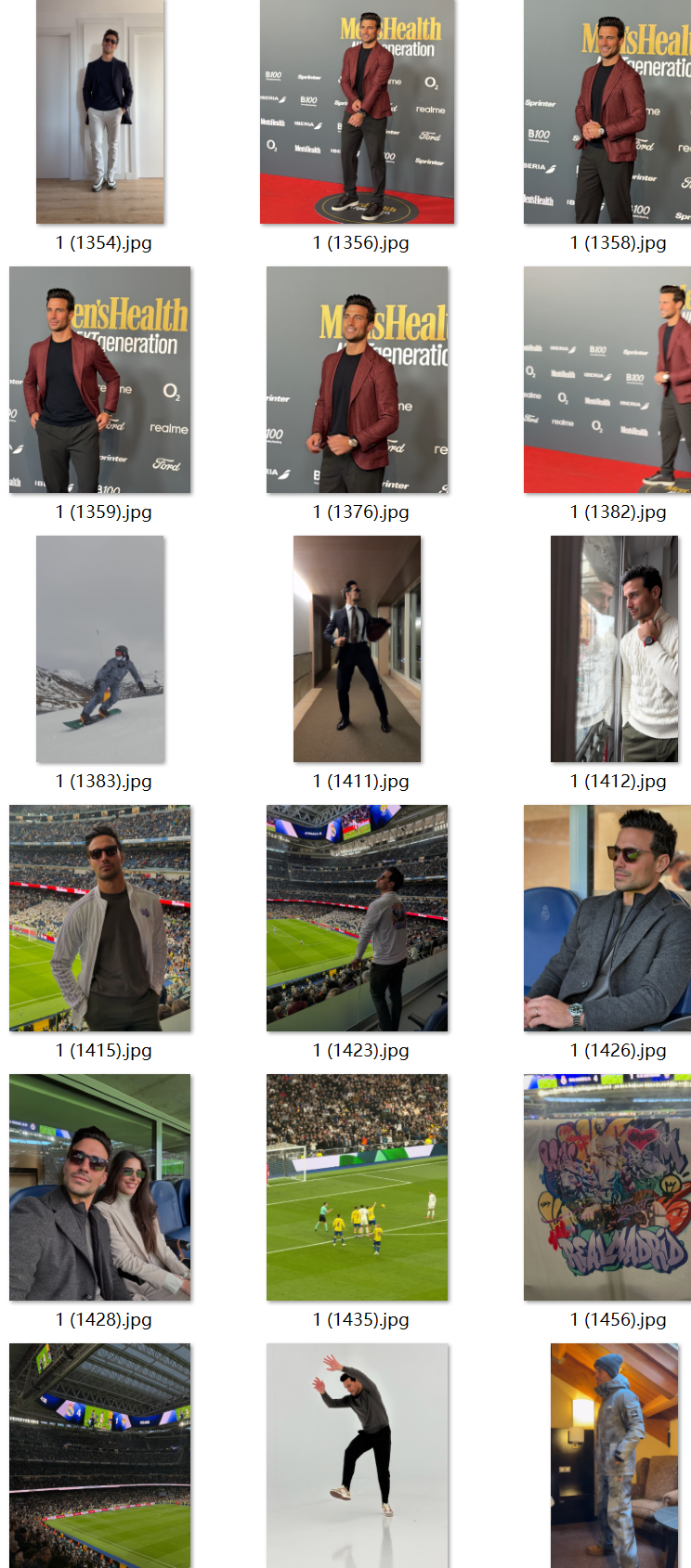
Task: Select file 1 (1411).jpg
Action: 357,649
